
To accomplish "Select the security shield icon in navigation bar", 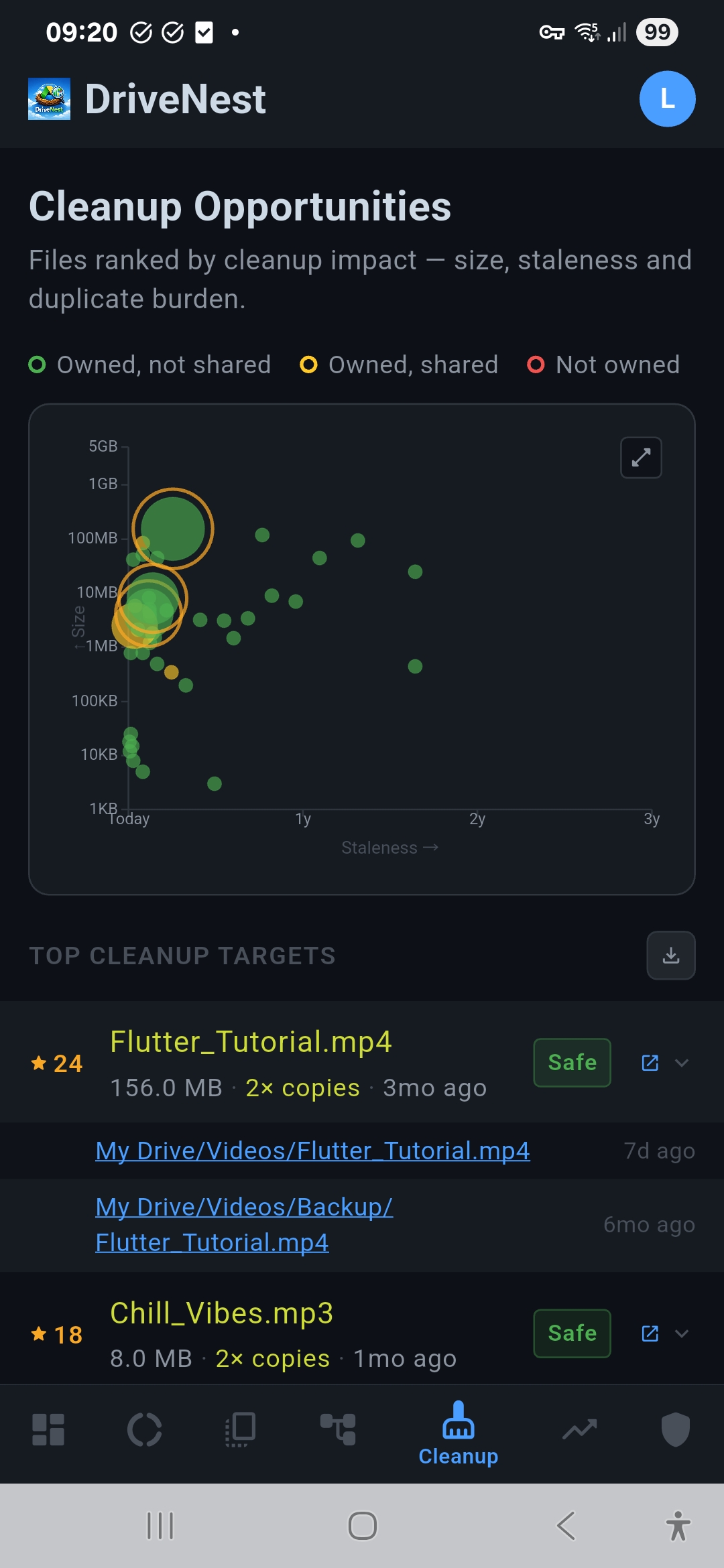I will point(676,1429).
